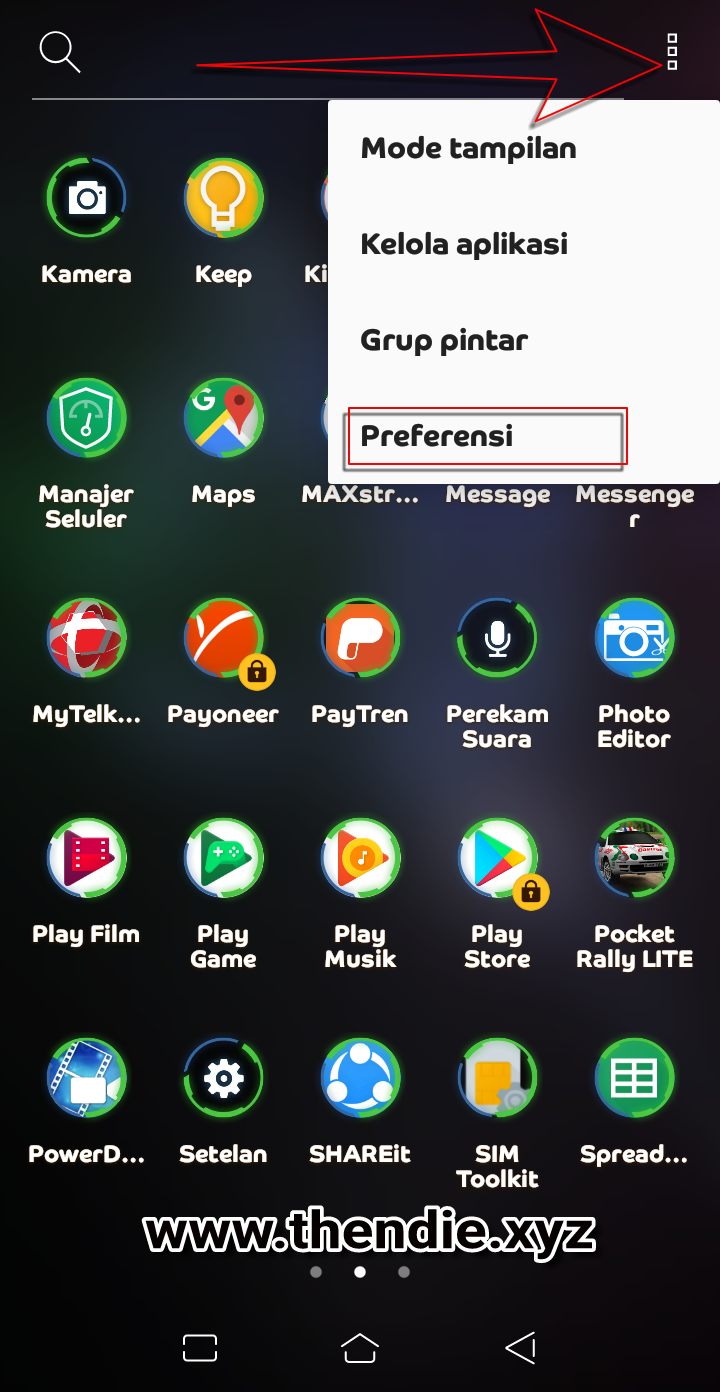This screenshot has width=720, height=1392.
Task: Open the Keep app
Action: click(x=223, y=198)
